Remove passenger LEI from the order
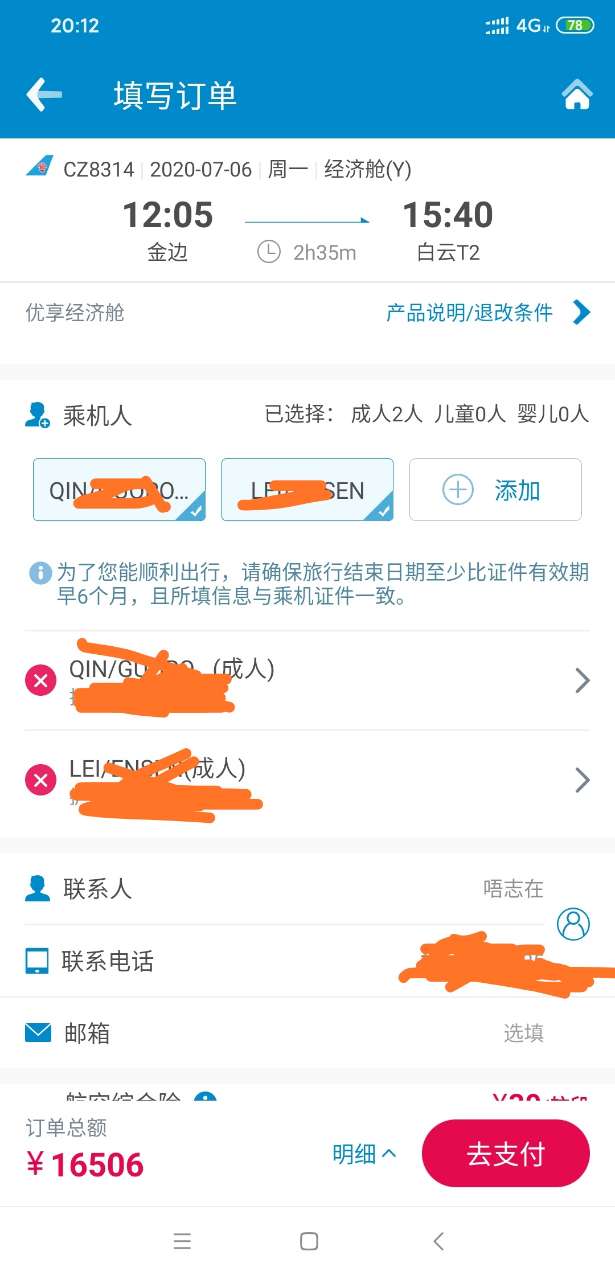This screenshot has width=615, height=1280. (x=40, y=780)
